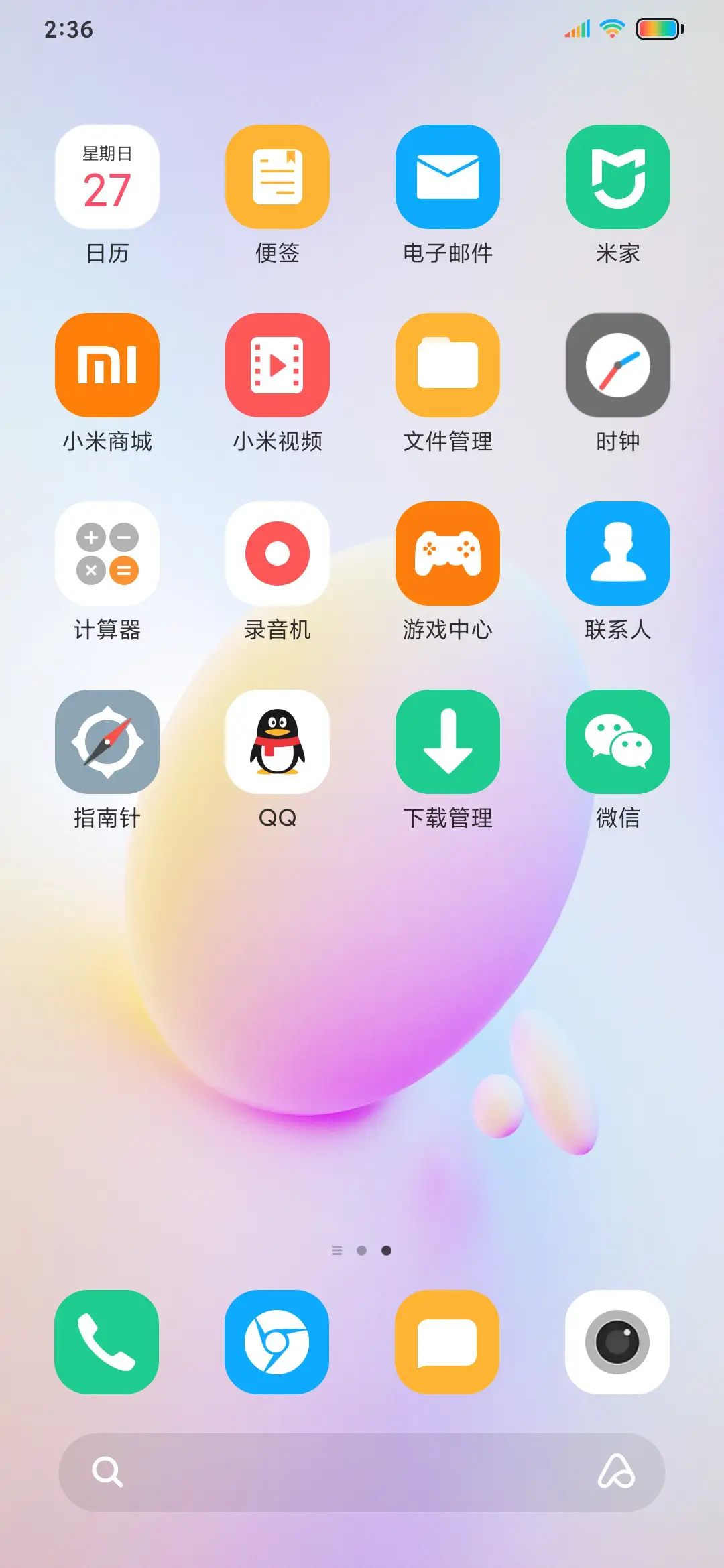The width and height of the screenshot is (724, 1568).
Task: Tap the search bar magnifier
Action: click(x=107, y=1474)
